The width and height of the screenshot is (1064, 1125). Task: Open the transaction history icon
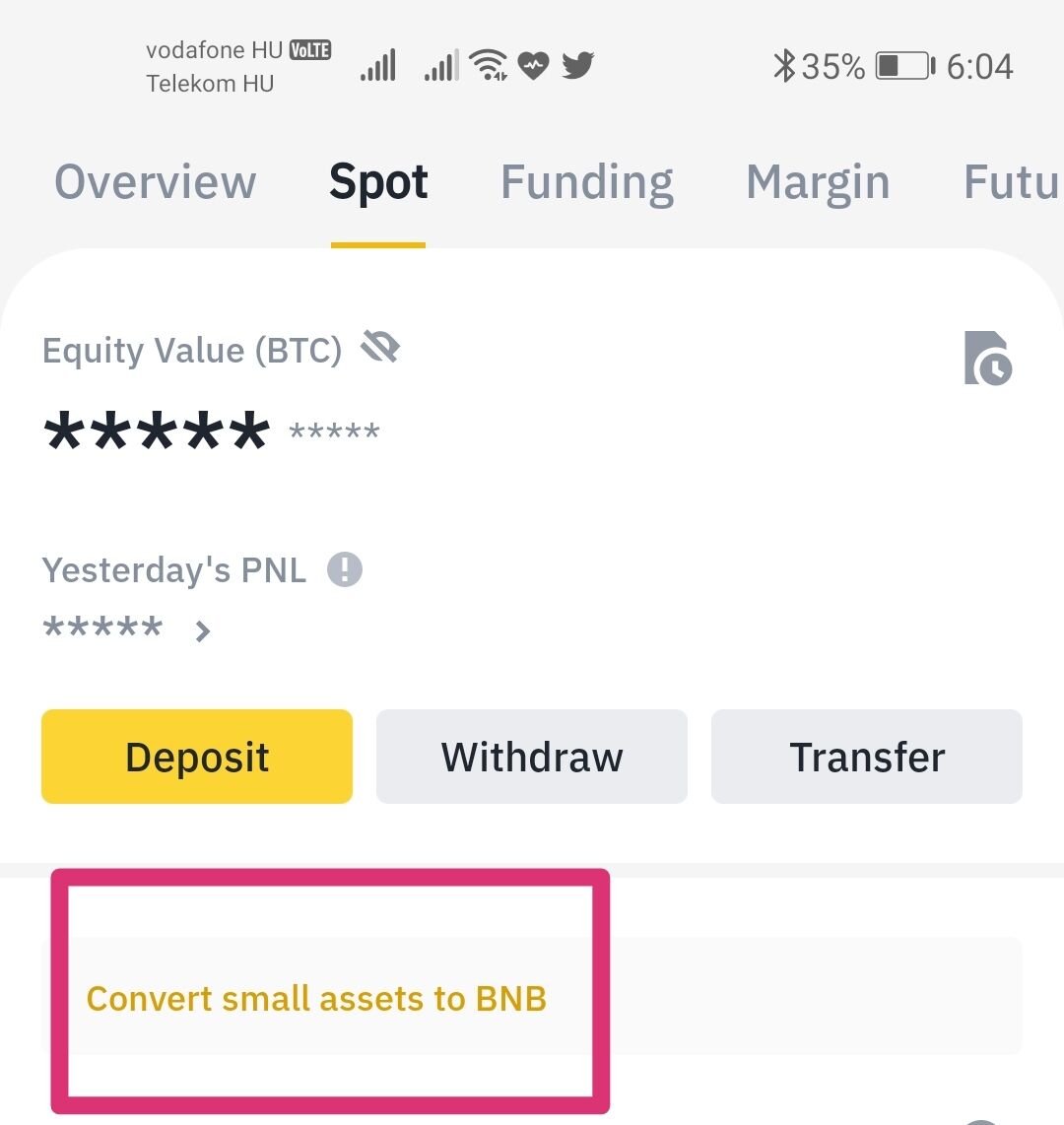click(987, 358)
